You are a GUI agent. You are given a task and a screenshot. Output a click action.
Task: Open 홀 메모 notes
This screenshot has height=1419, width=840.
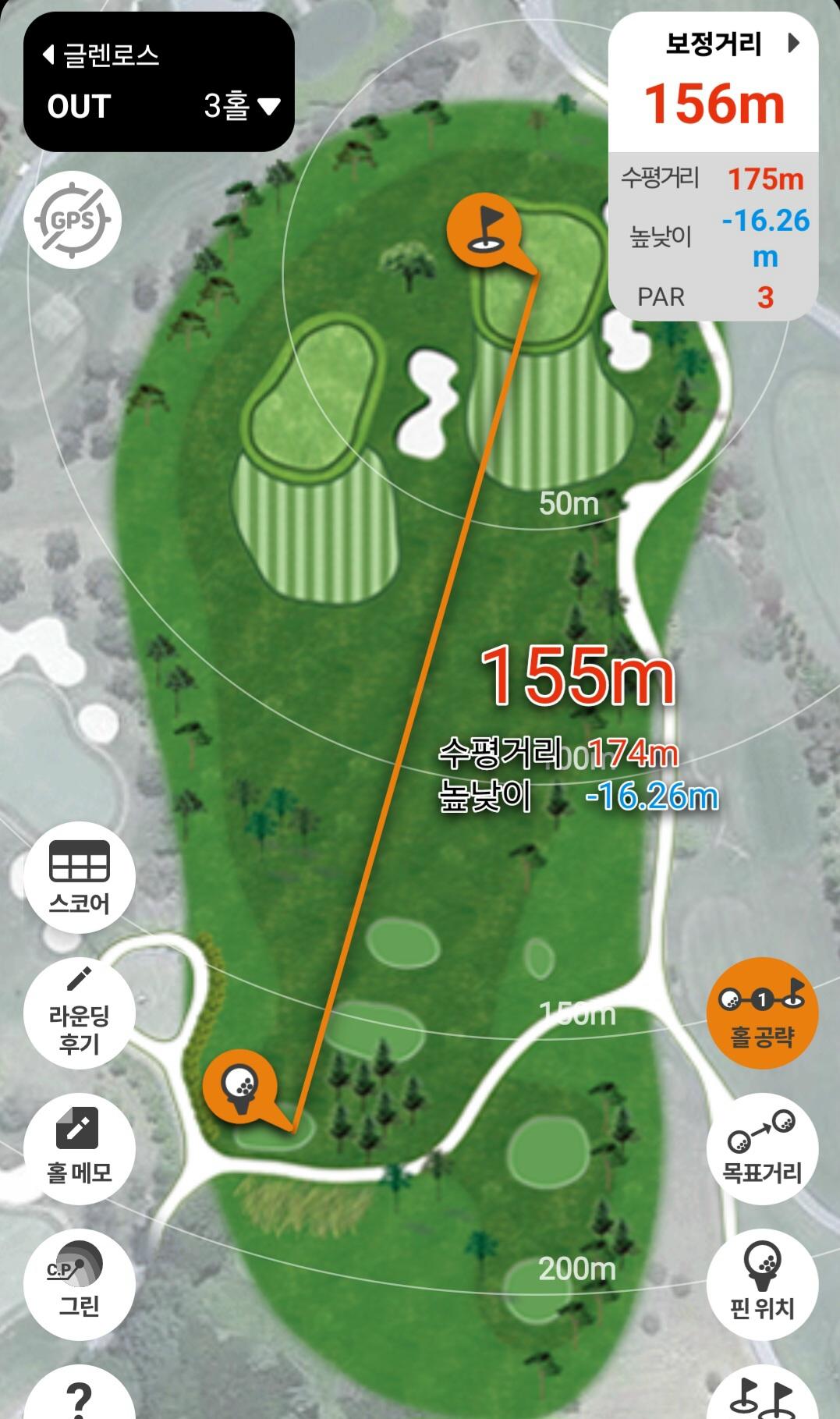tap(80, 1149)
